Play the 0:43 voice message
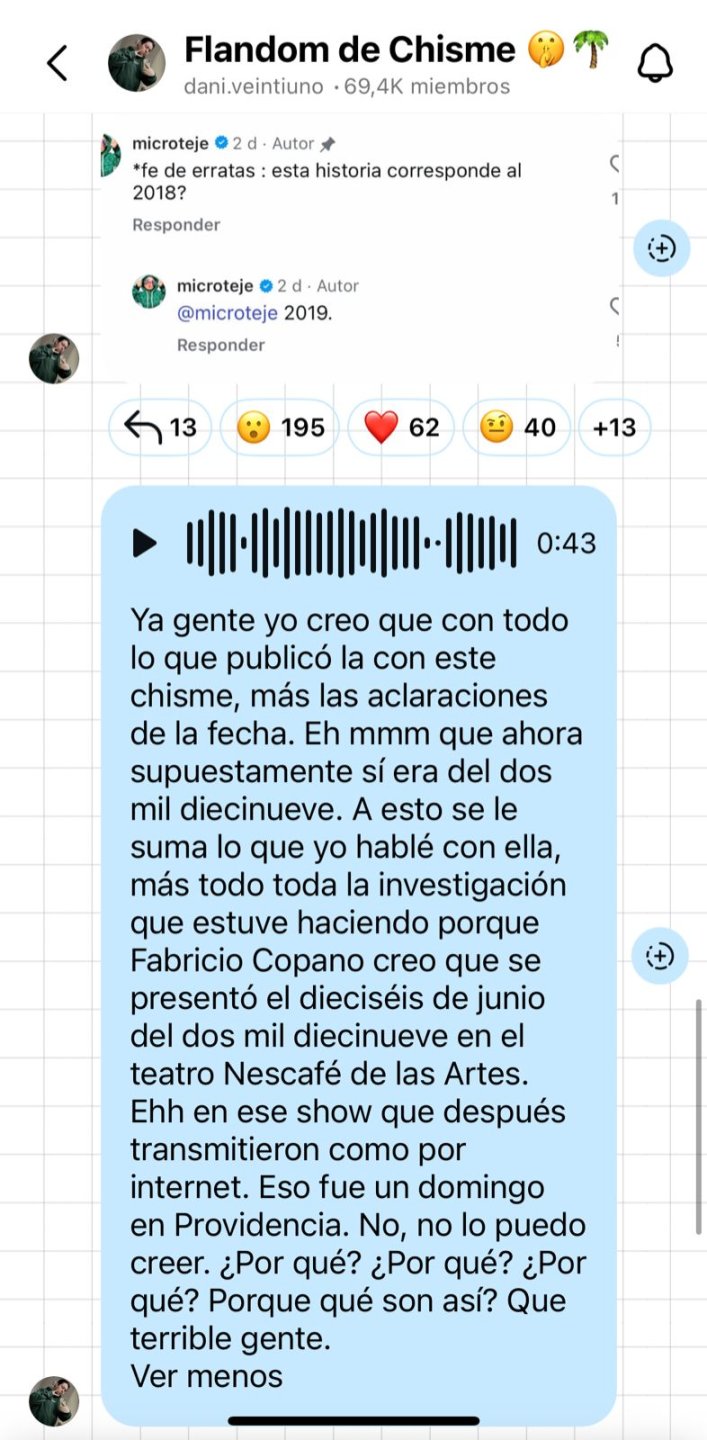The height and width of the screenshot is (1440, 707). click(145, 543)
